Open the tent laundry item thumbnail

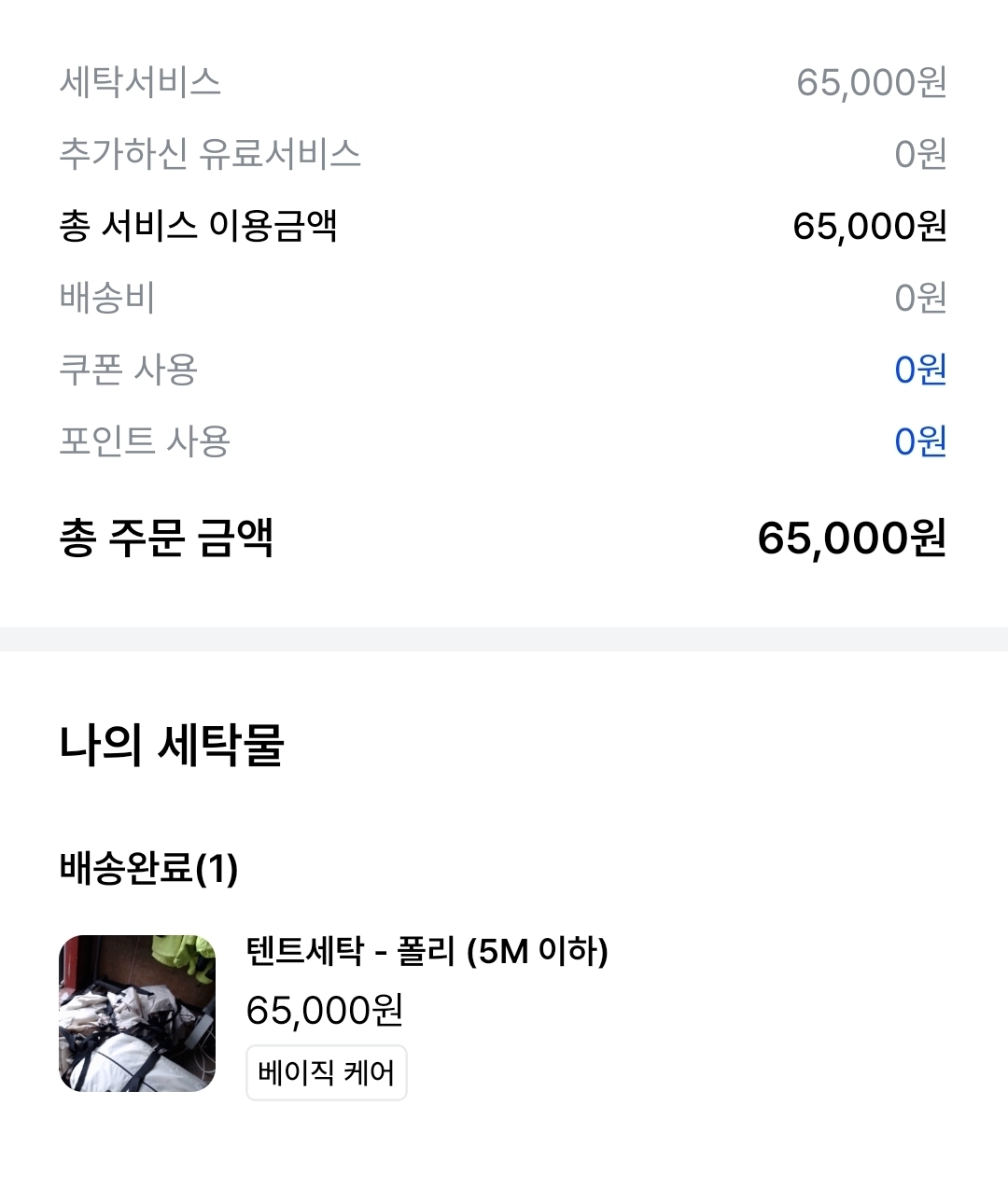coord(137,1011)
